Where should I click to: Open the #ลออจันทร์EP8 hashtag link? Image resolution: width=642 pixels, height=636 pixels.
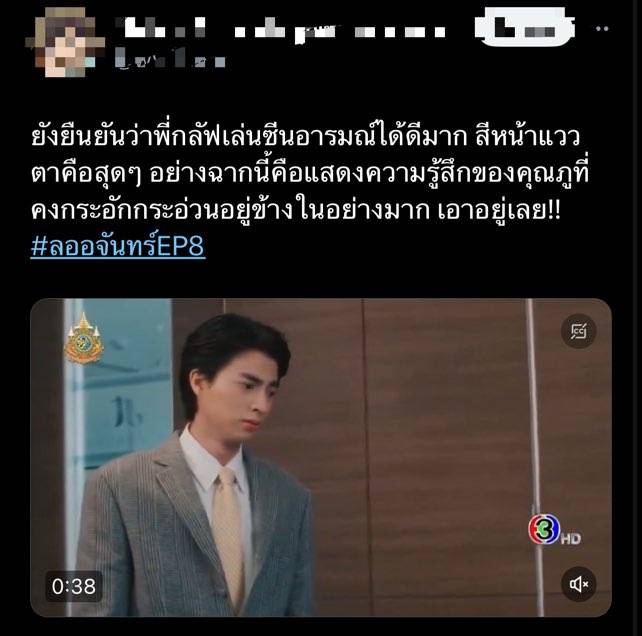pos(118,246)
